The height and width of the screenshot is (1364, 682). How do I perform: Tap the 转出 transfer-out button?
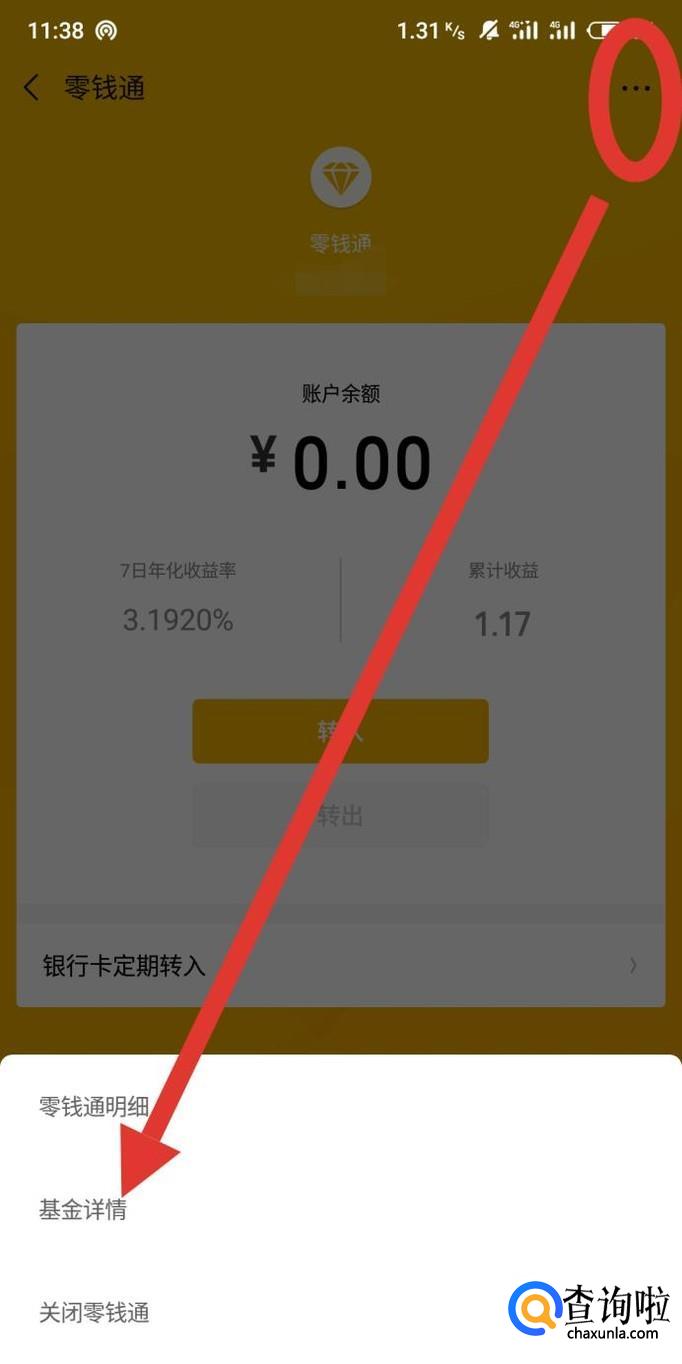[x=340, y=815]
